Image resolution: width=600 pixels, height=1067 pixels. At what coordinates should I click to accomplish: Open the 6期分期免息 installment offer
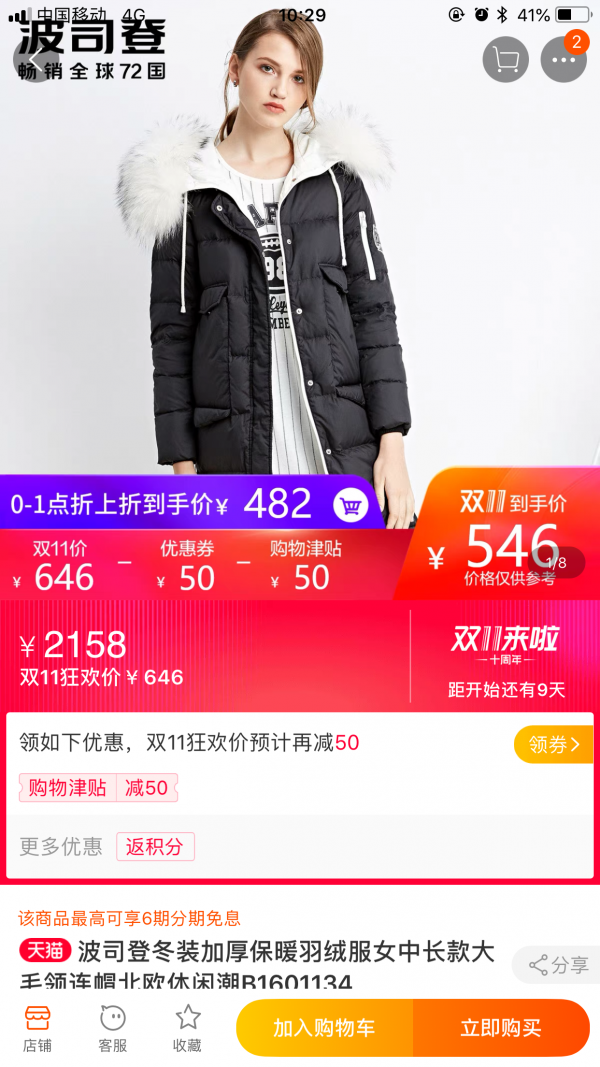point(130,919)
